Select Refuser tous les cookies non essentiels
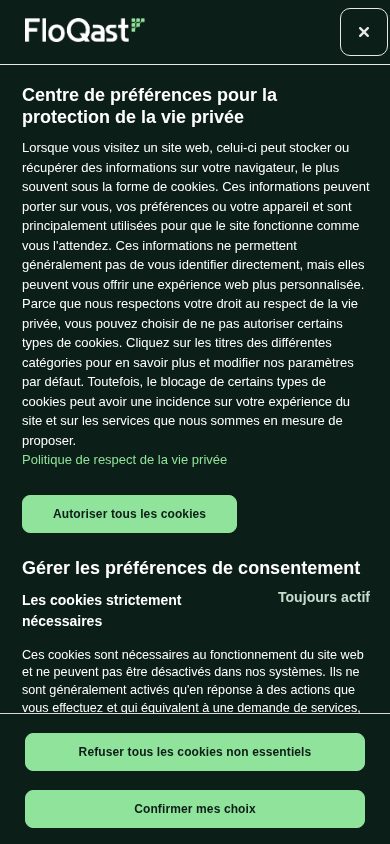390x844 pixels. click(x=195, y=752)
